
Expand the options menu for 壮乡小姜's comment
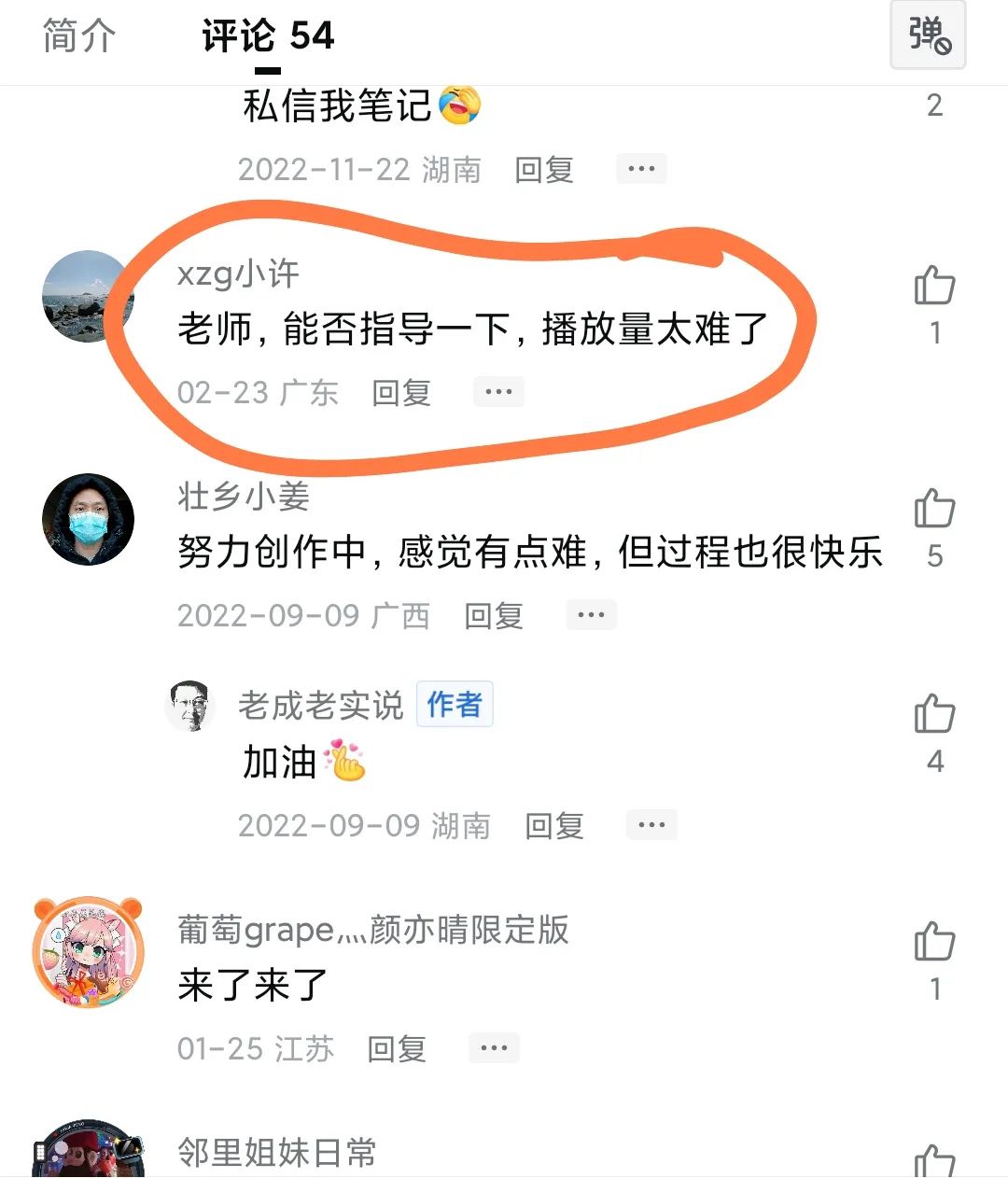[592, 614]
